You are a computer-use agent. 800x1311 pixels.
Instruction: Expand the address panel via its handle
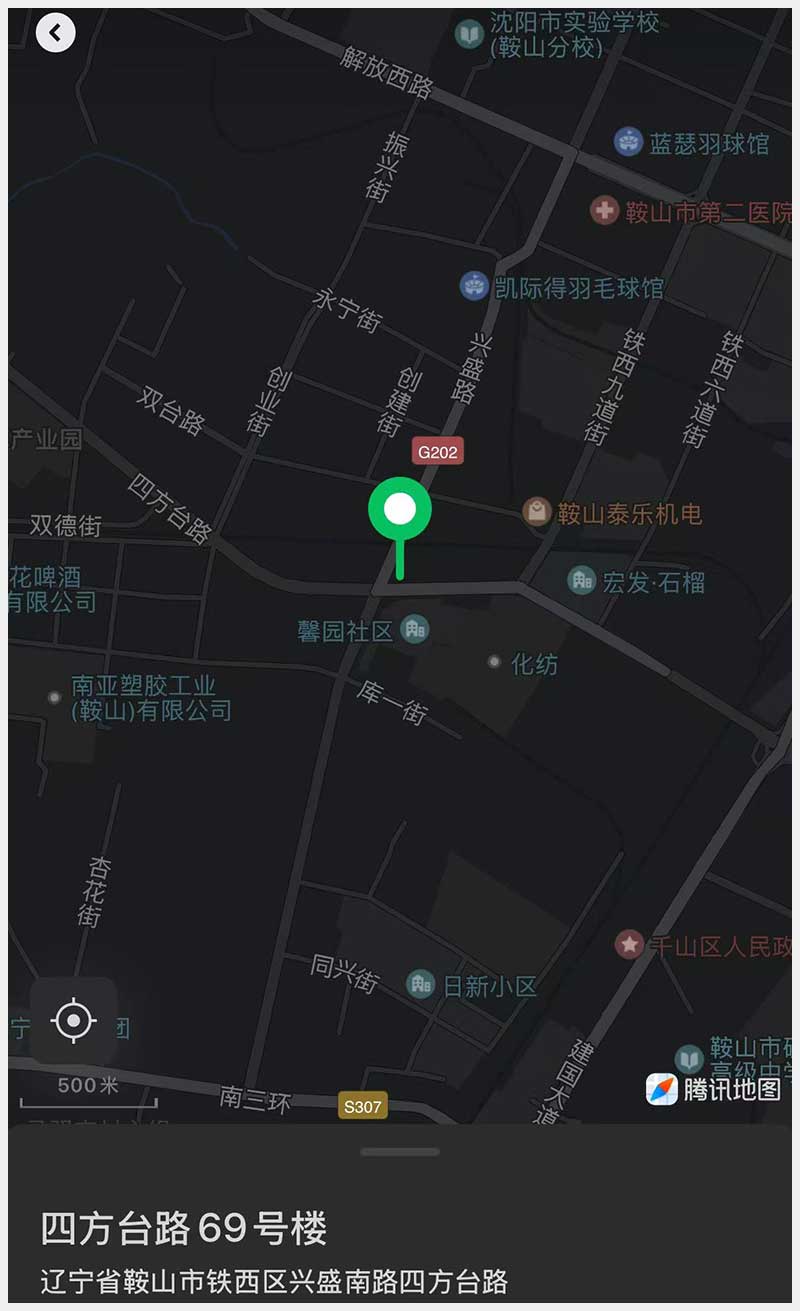(400, 1152)
